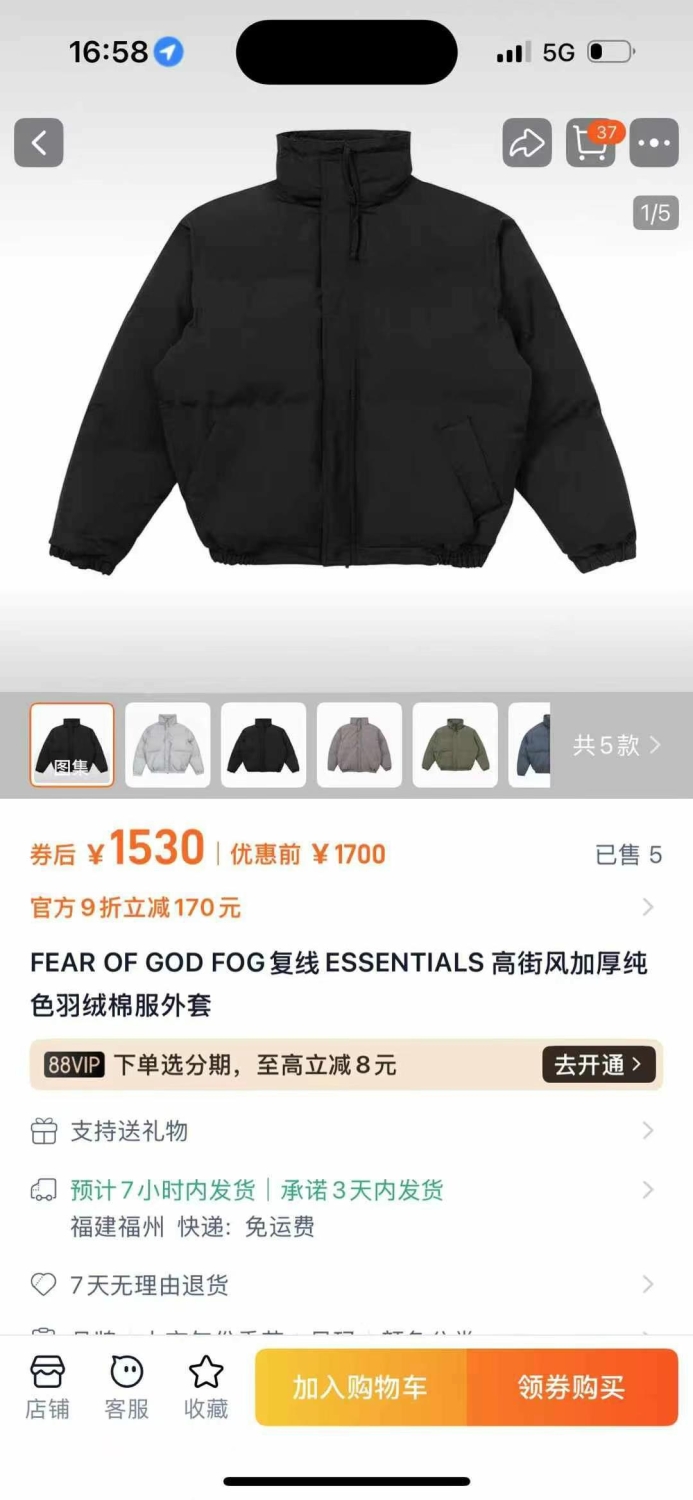
Task: Open the three-dot overflow menu
Action: coord(655,143)
